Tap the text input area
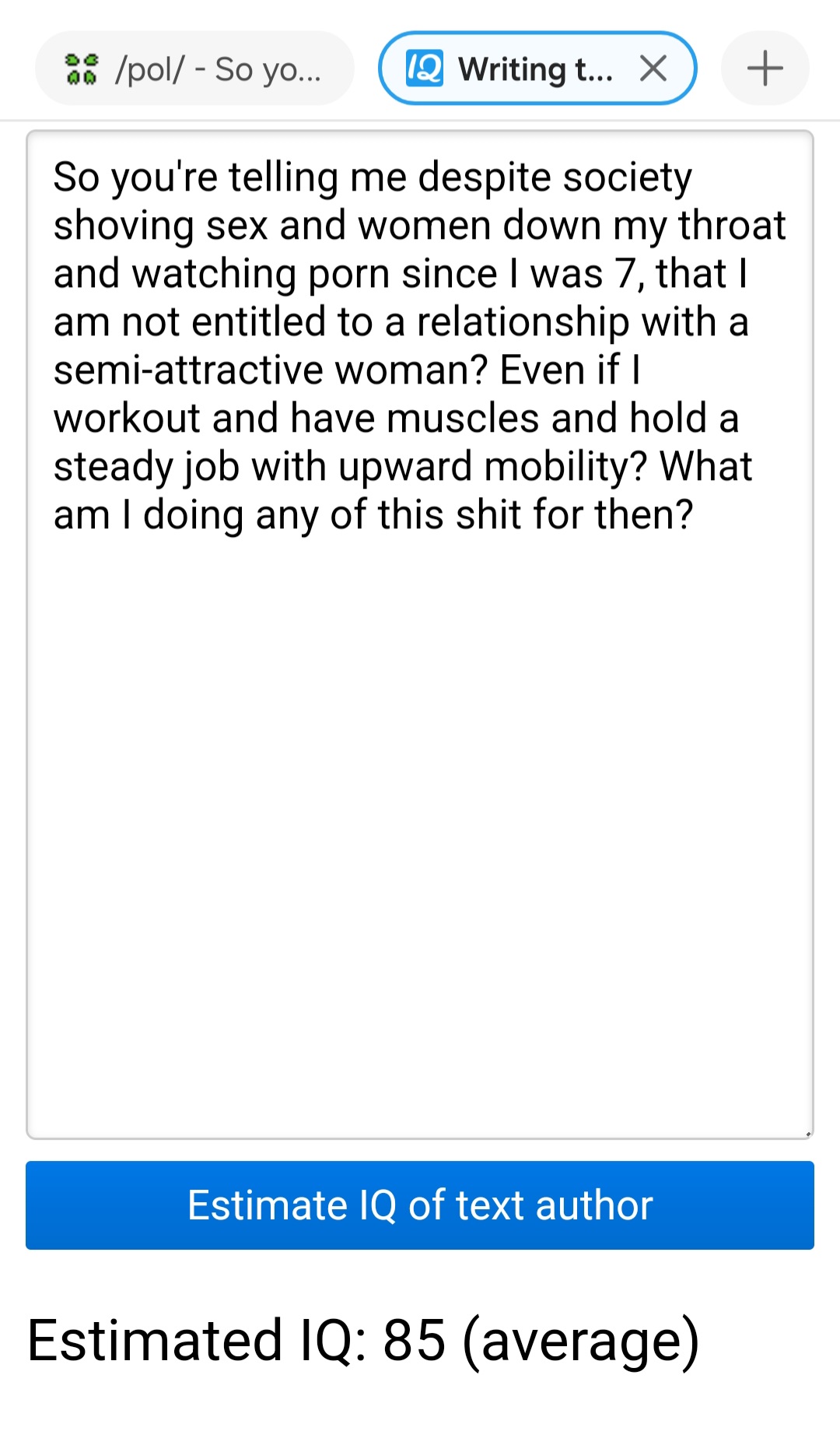Viewport: 840px width, 1431px height. tap(420, 635)
